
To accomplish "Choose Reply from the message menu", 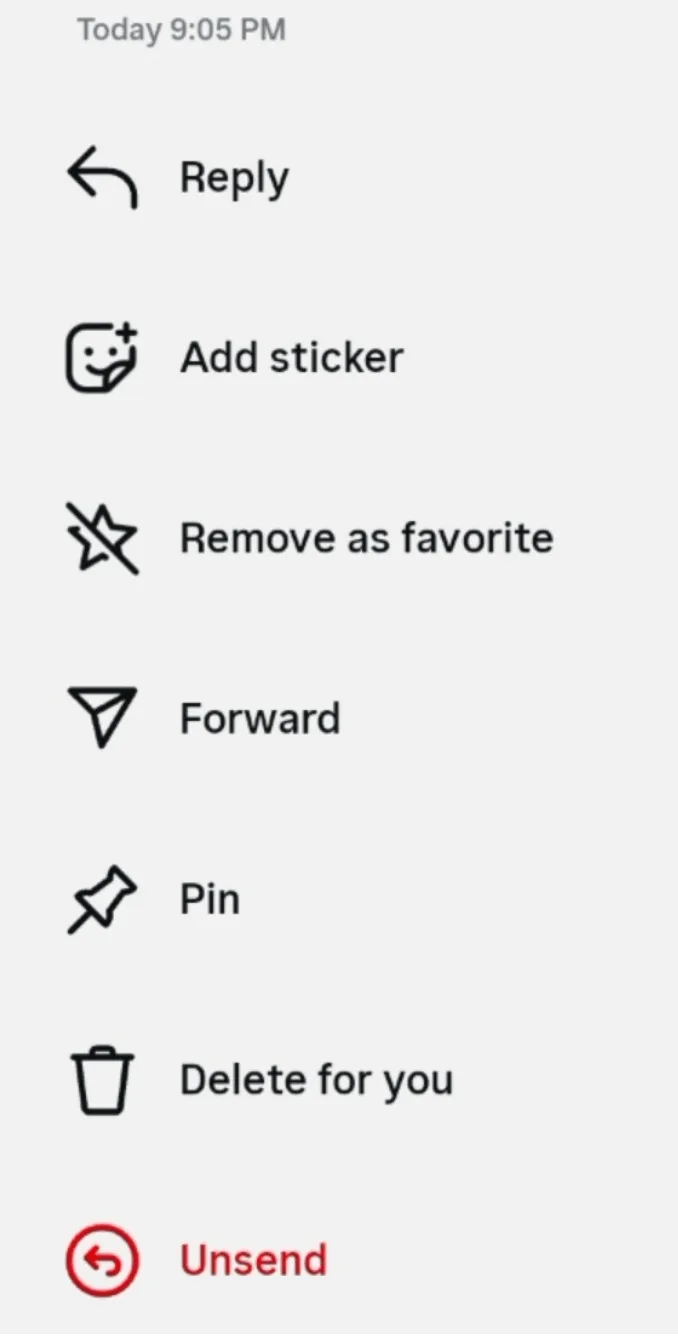I will click(233, 178).
